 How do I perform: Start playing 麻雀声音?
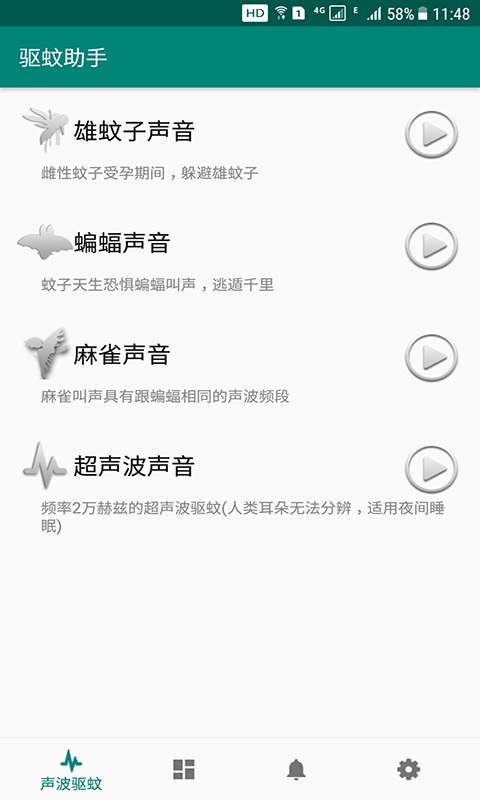432,358
